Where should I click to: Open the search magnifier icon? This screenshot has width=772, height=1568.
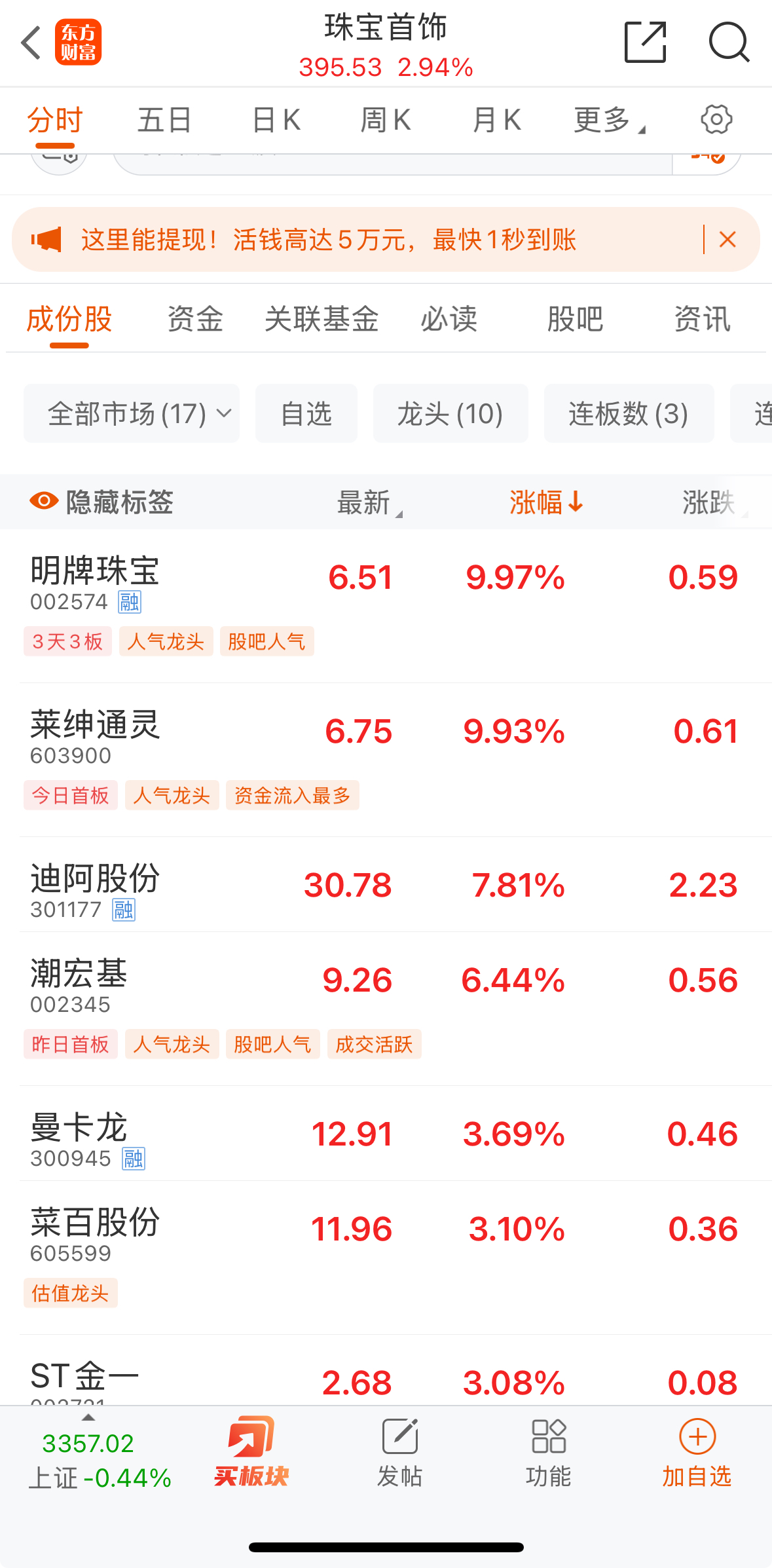coord(728,43)
